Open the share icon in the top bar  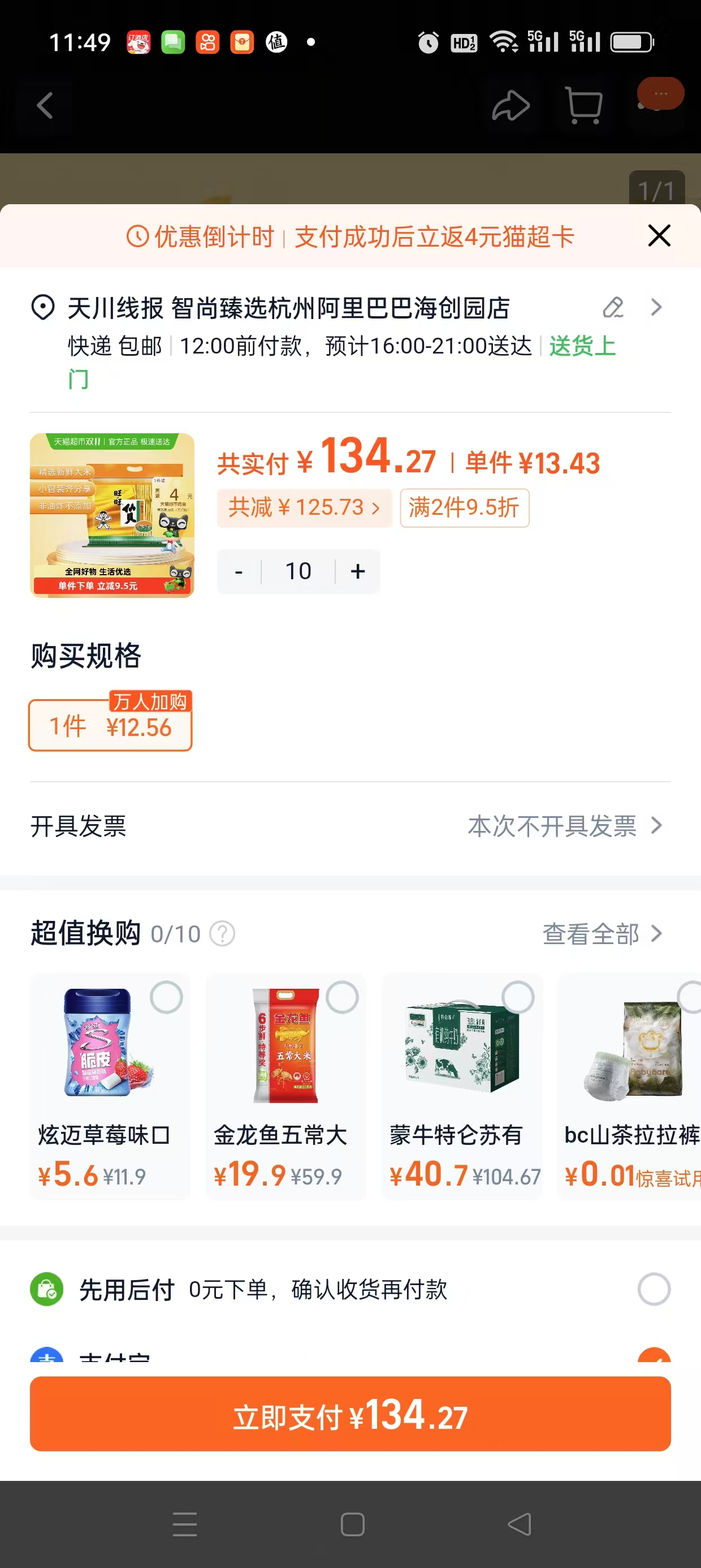coord(511,105)
